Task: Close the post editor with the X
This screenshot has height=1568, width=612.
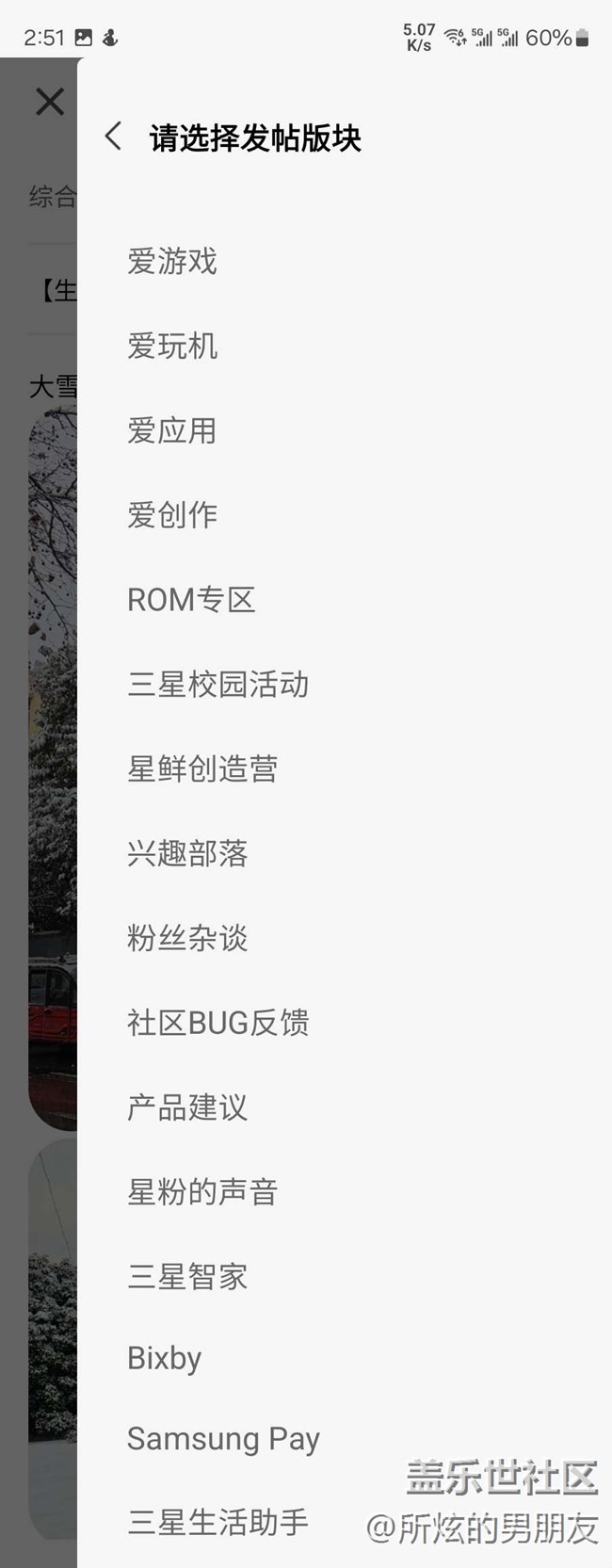Action: (49, 102)
